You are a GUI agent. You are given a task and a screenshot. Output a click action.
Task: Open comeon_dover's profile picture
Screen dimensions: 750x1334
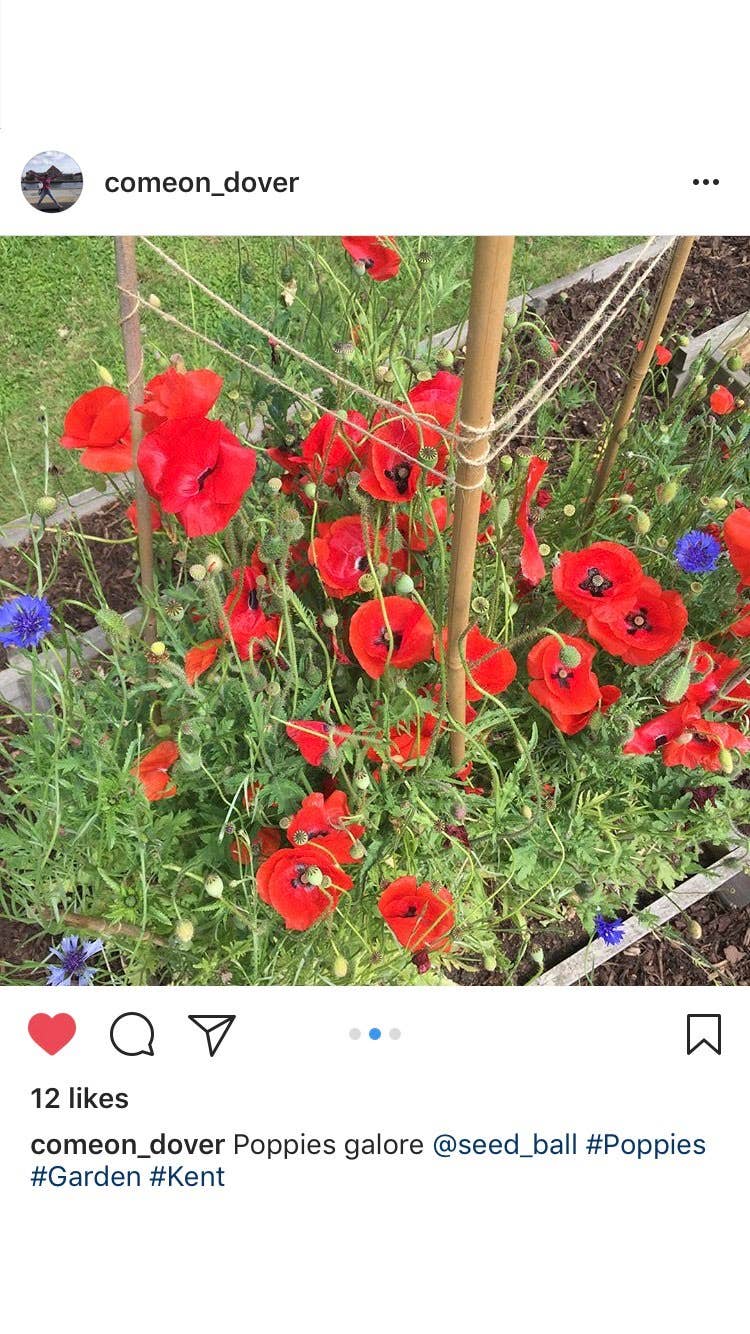coord(53,183)
